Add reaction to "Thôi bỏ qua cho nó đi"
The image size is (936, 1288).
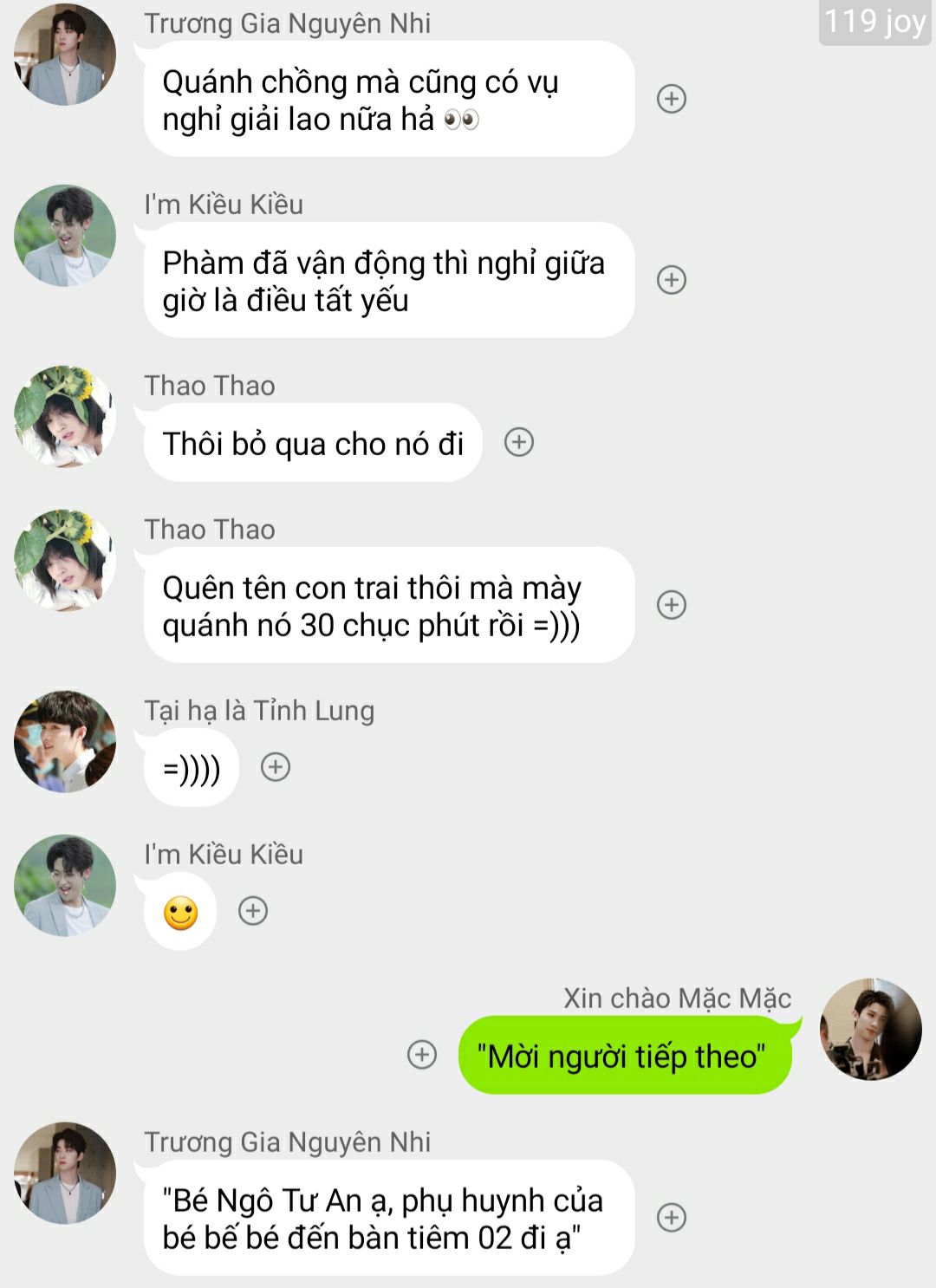[x=519, y=443]
